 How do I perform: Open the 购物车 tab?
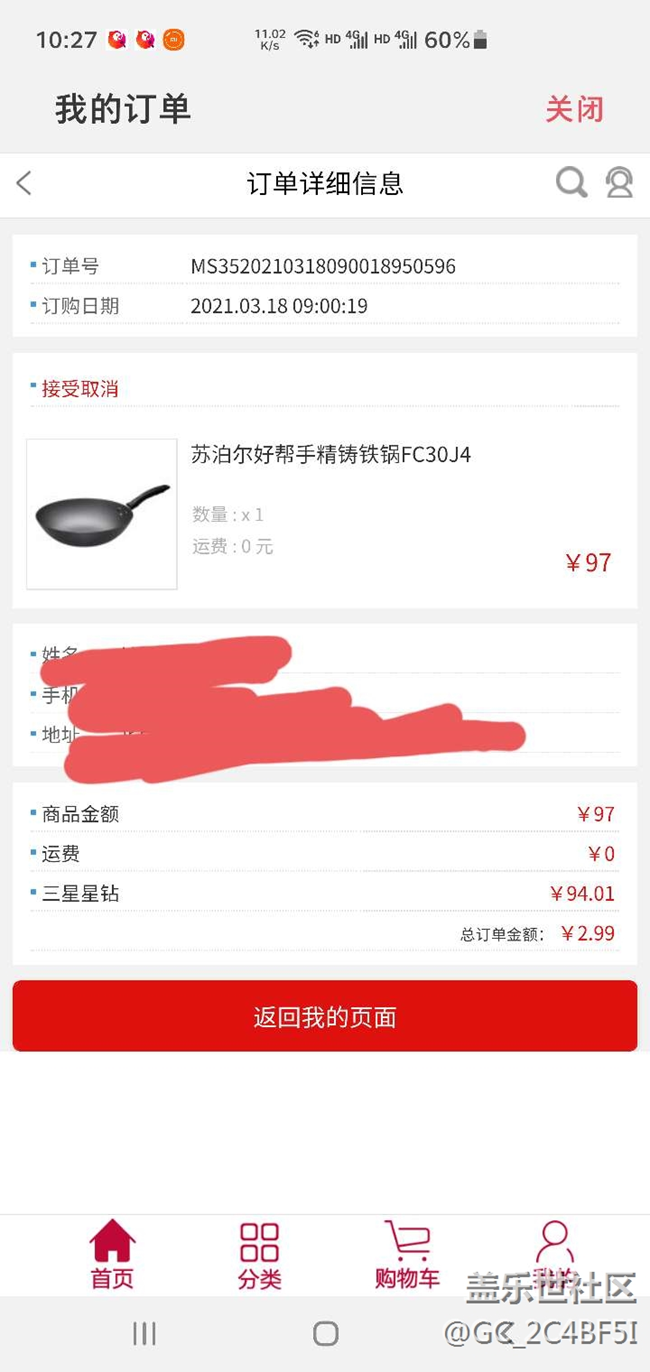point(407,1254)
